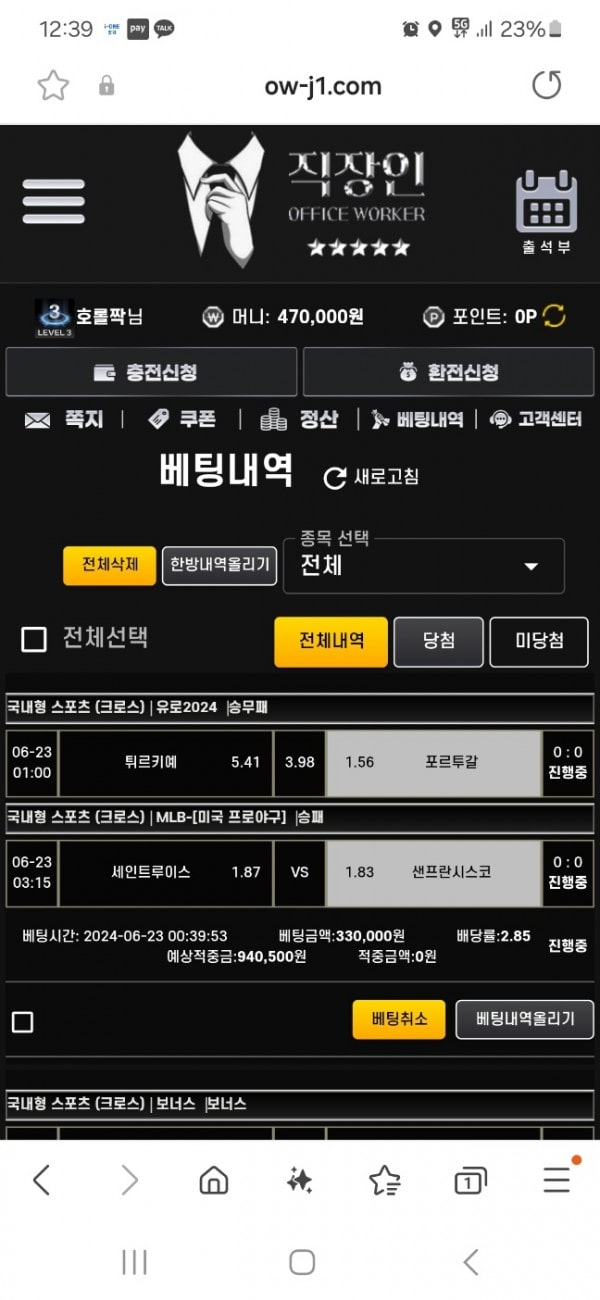Screen dimensions: 600x1300
Task: Switch to the 당첨 tab
Action: (438, 641)
